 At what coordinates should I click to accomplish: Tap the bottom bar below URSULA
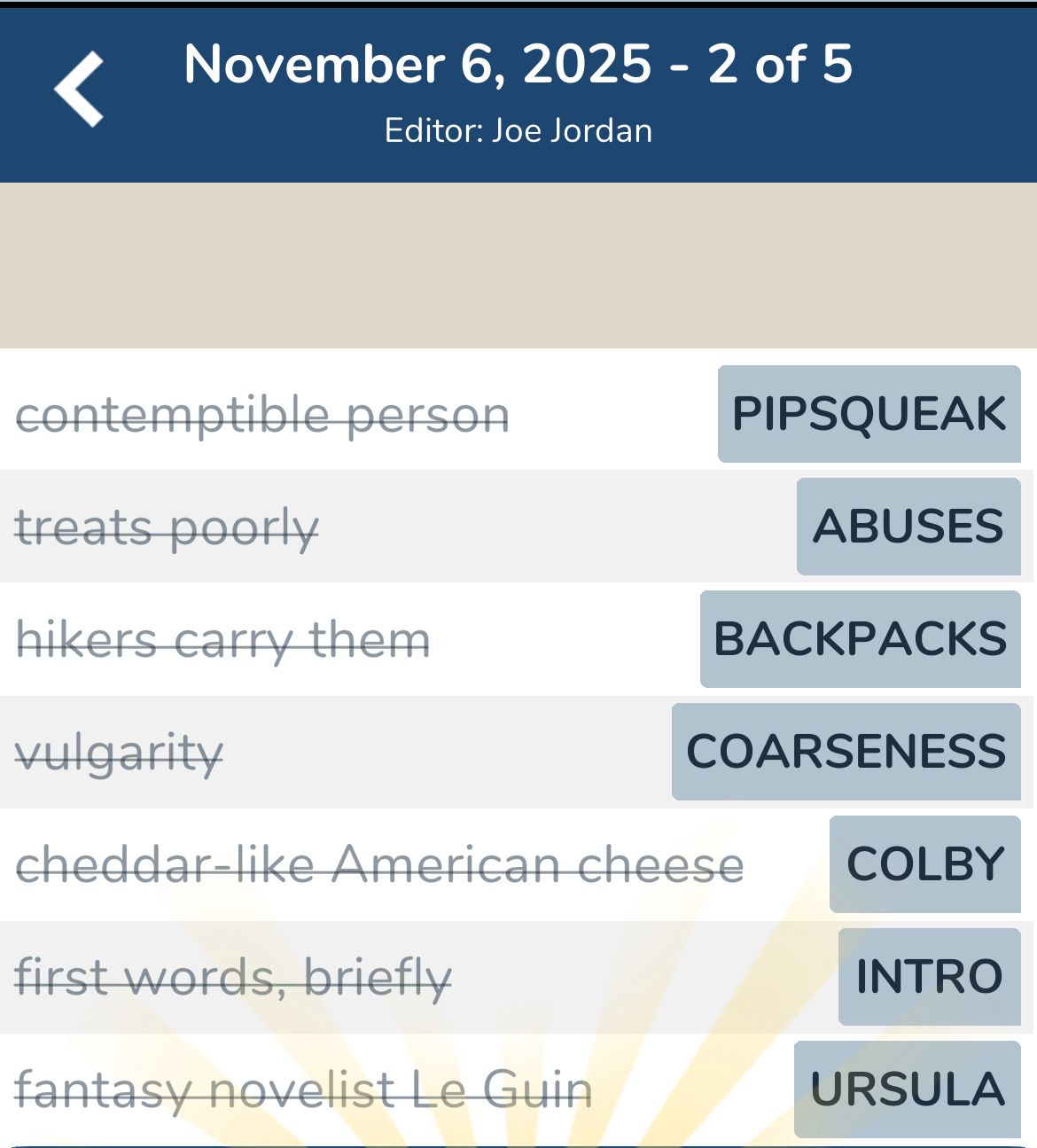tap(518, 1142)
